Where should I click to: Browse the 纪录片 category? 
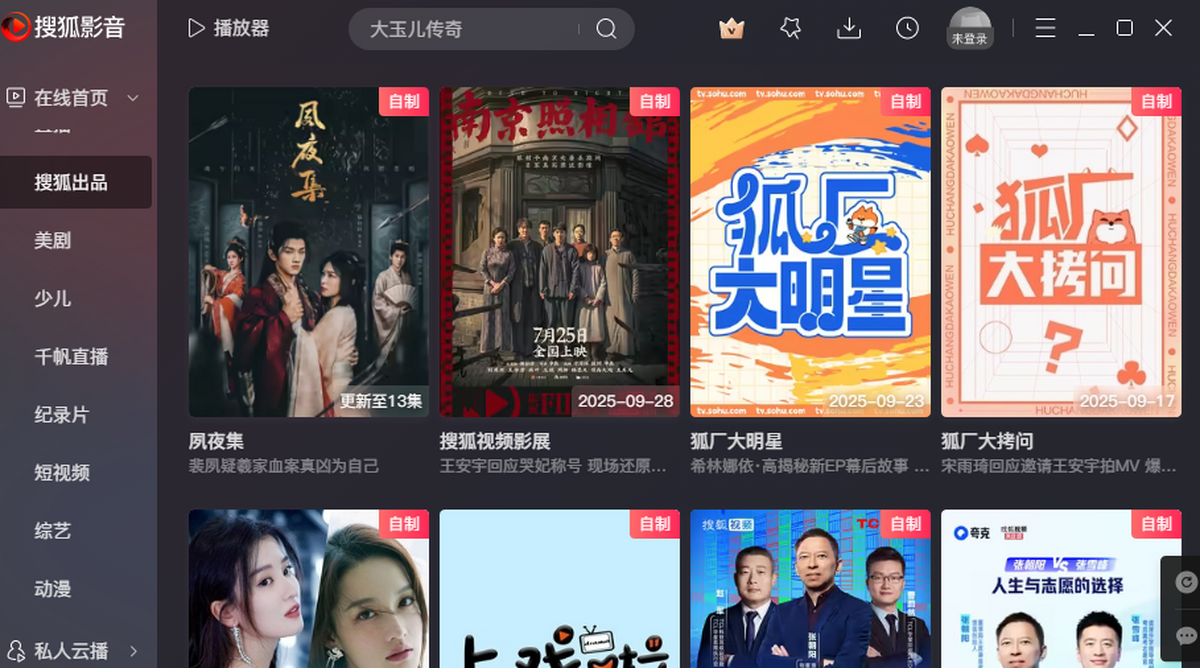62,415
